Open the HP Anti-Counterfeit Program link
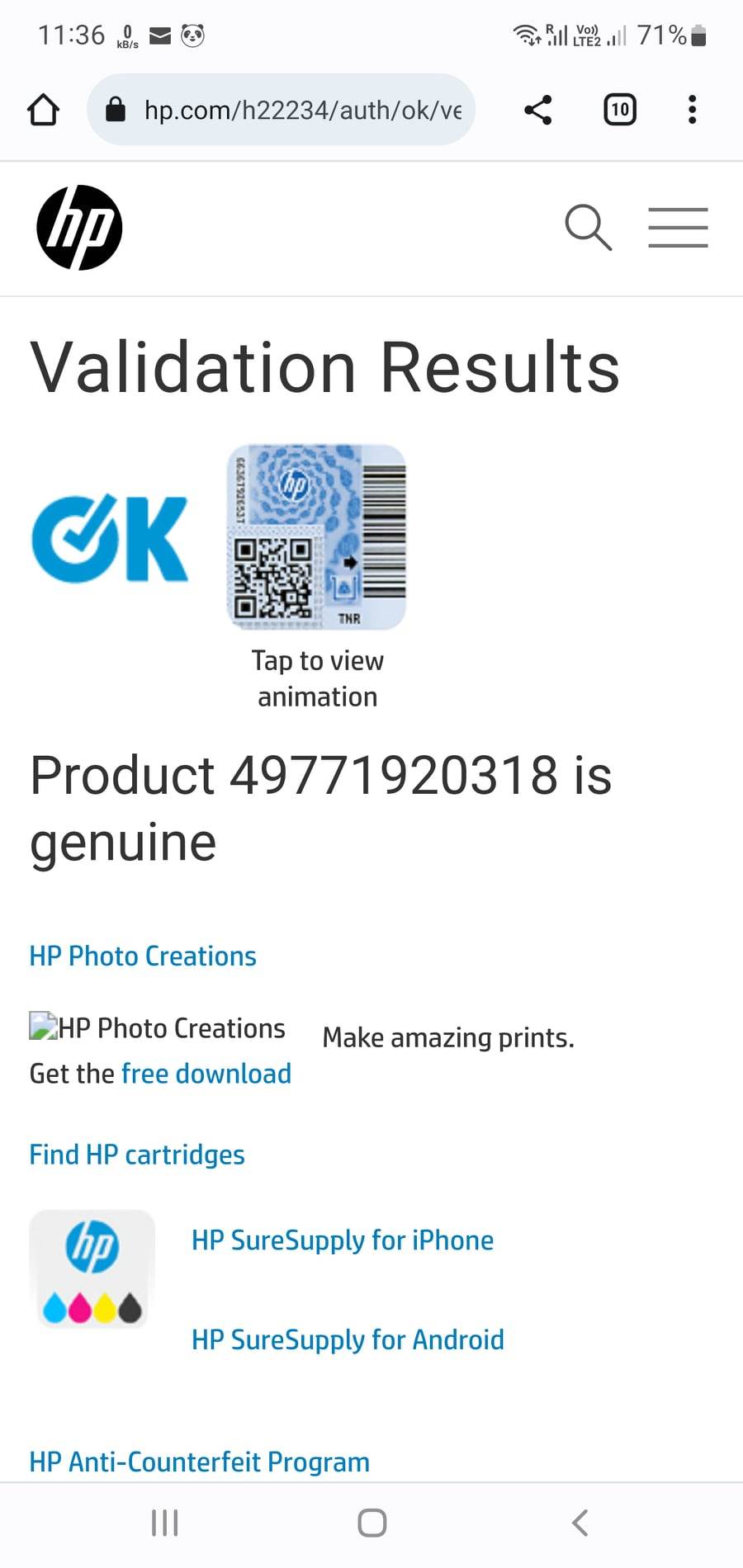The image size is (743, 1568). (x=199, y=1462)
